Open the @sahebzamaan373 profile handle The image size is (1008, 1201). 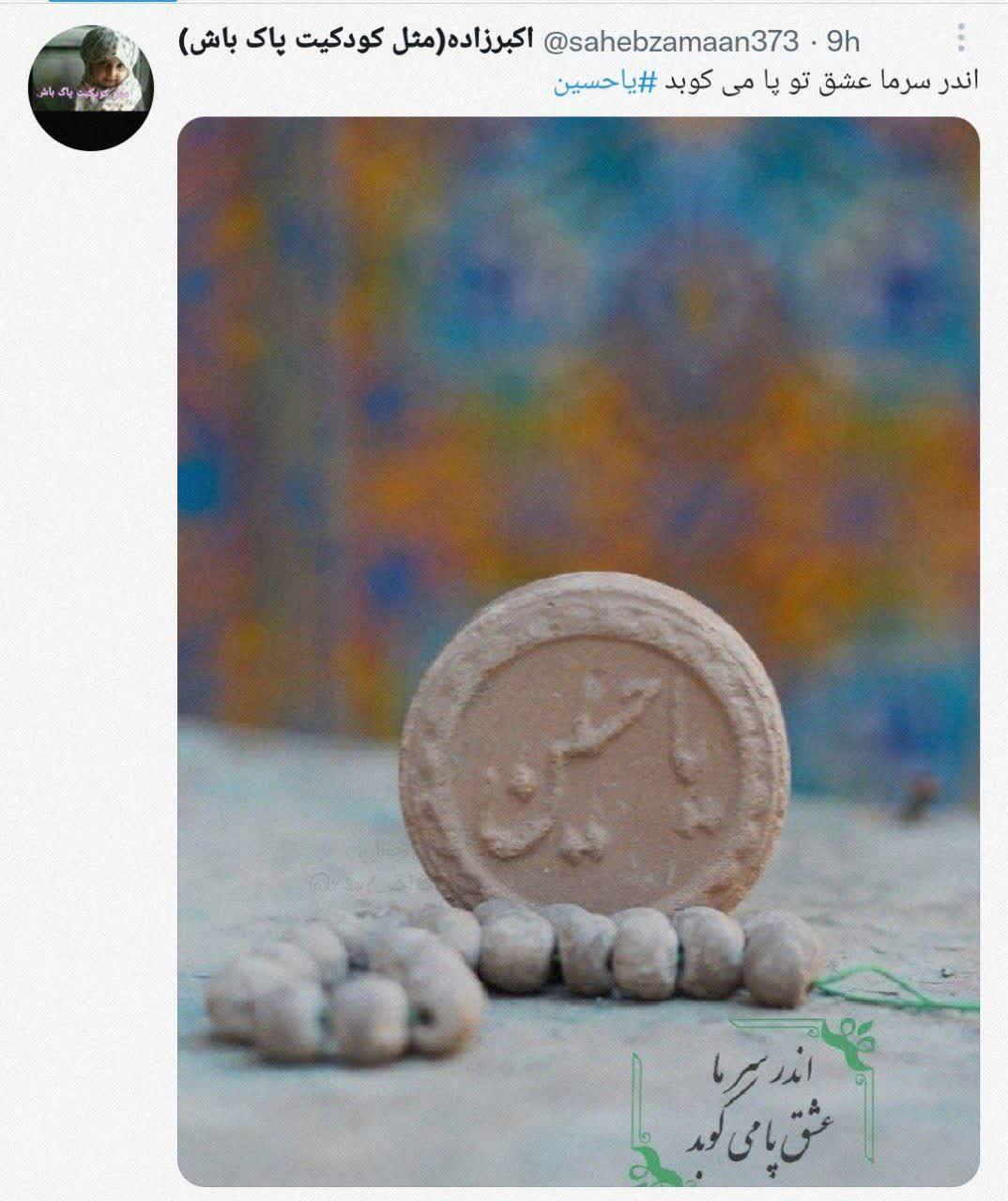coord(670,40)
